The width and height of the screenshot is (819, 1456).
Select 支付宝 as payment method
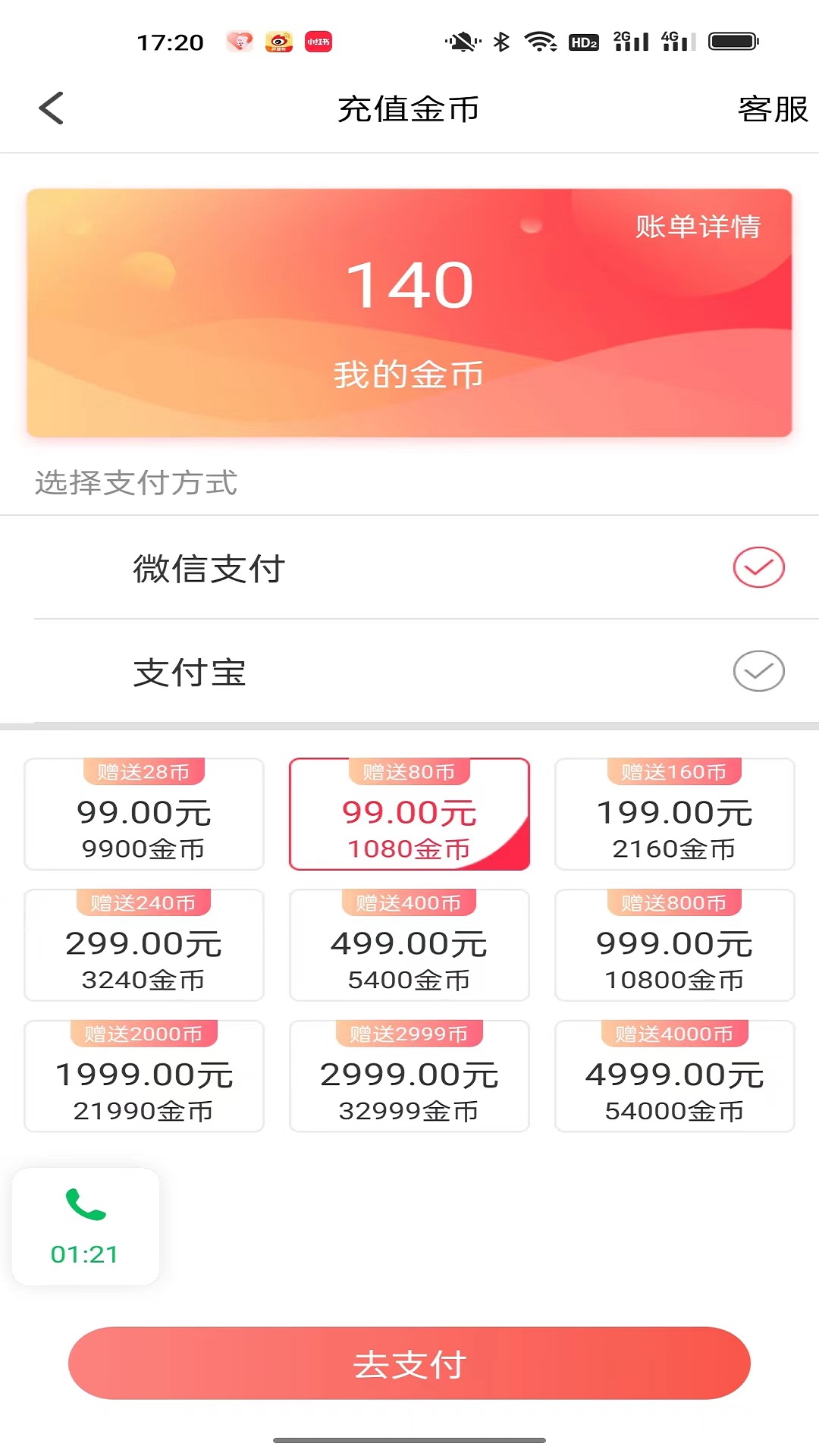click(x=409, y=672)
